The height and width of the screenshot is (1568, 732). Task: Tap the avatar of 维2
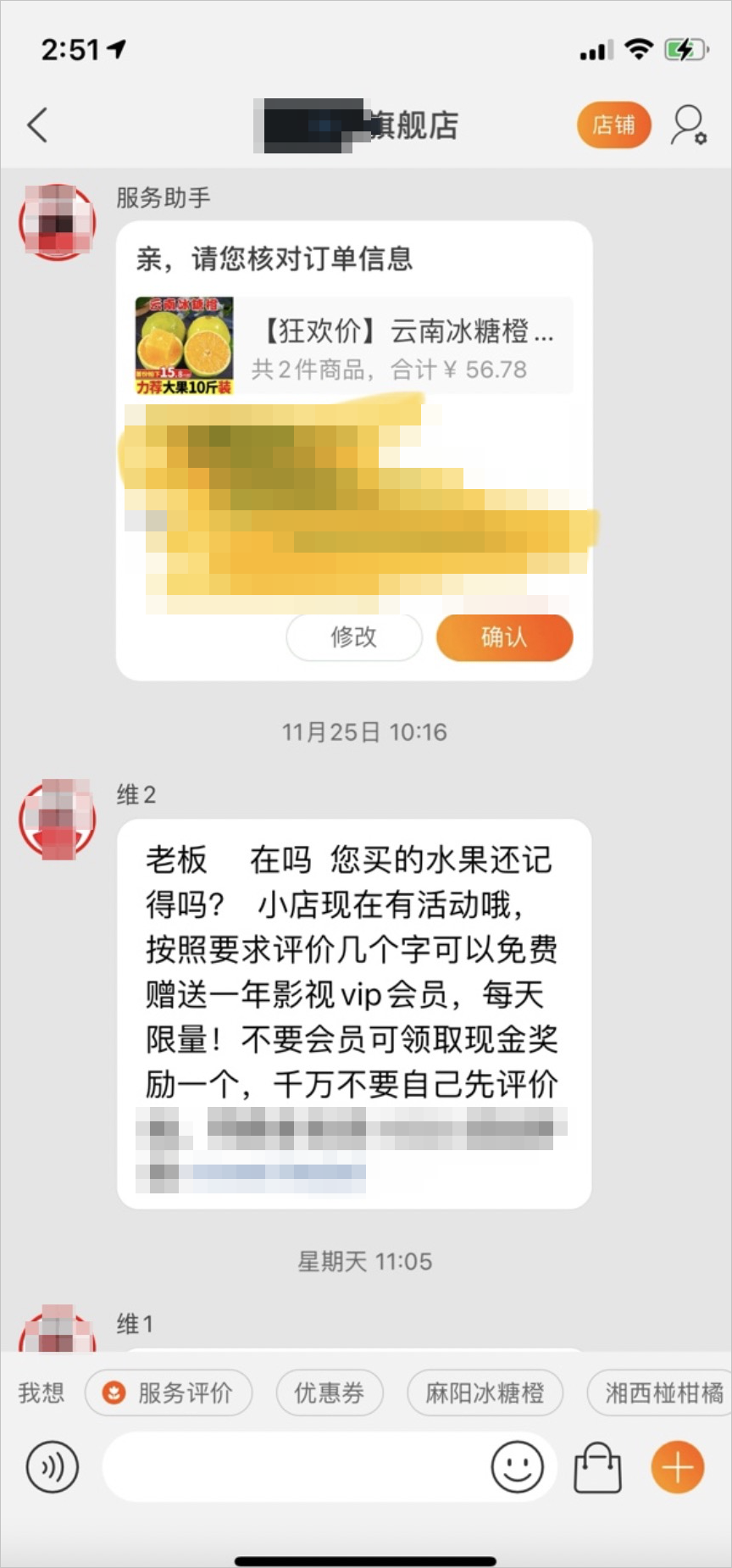tap(58, 819)
